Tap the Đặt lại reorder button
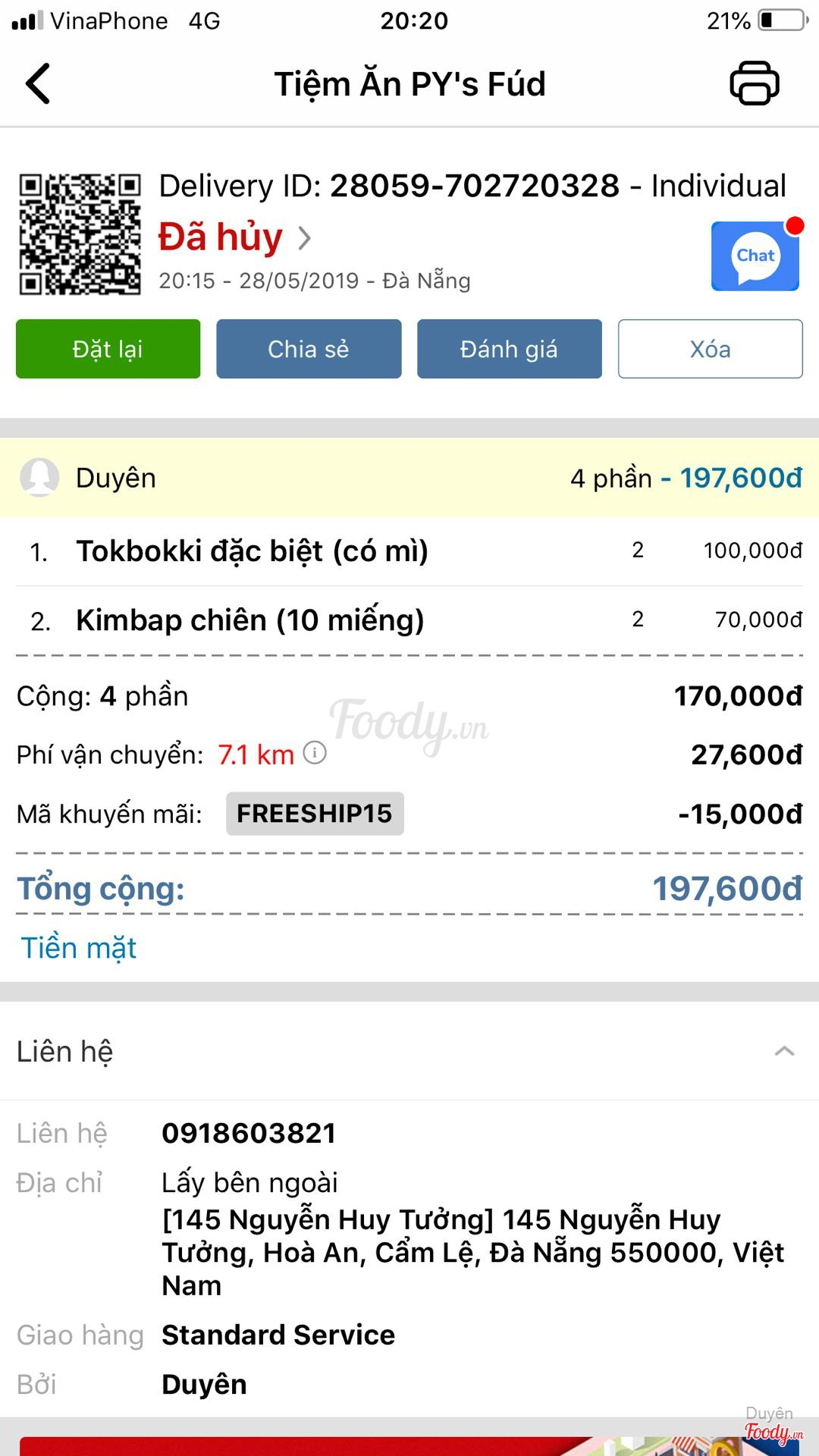 [108, 349]
